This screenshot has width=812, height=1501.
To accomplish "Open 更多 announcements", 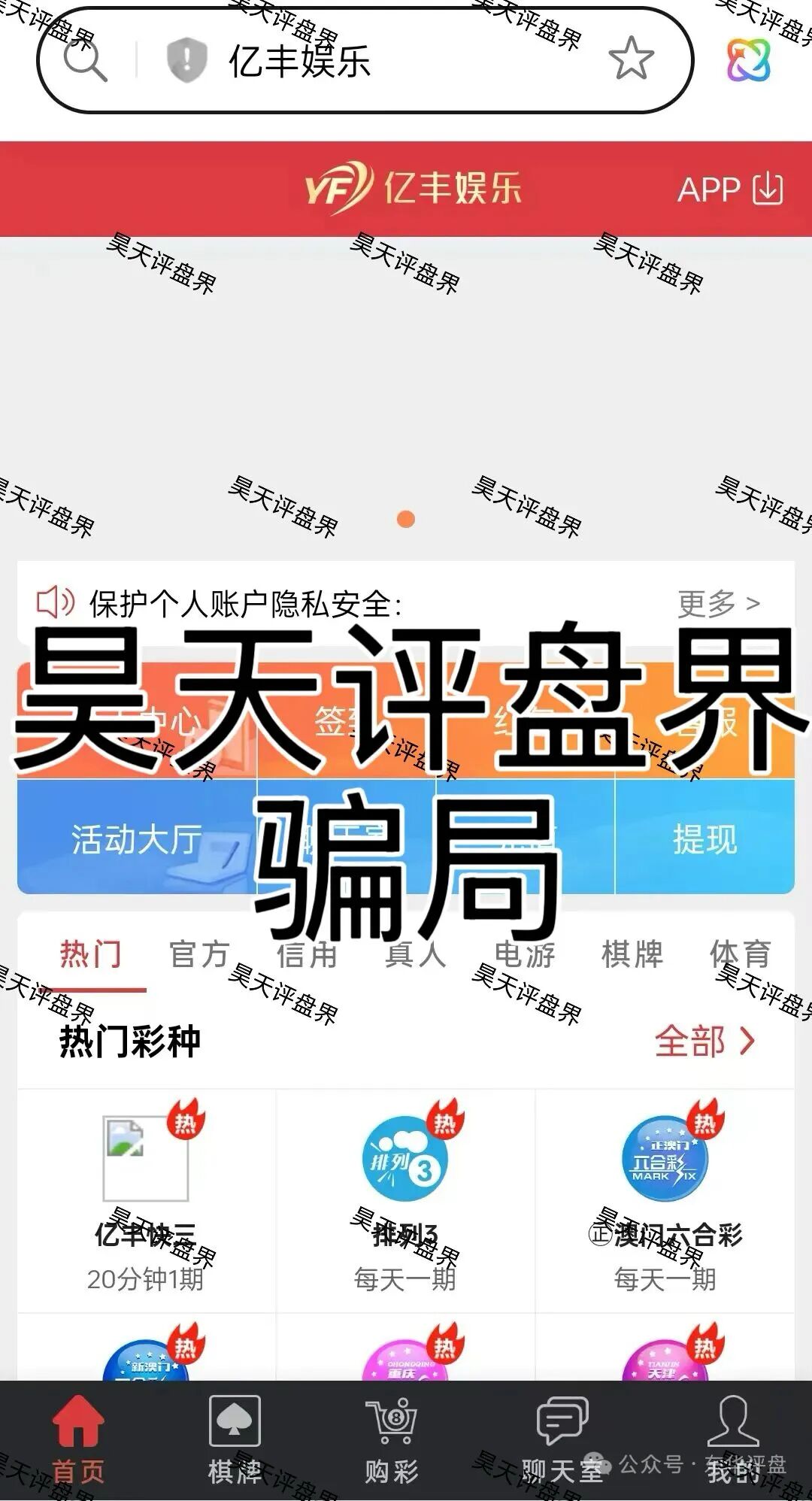I will click(718, 603).
